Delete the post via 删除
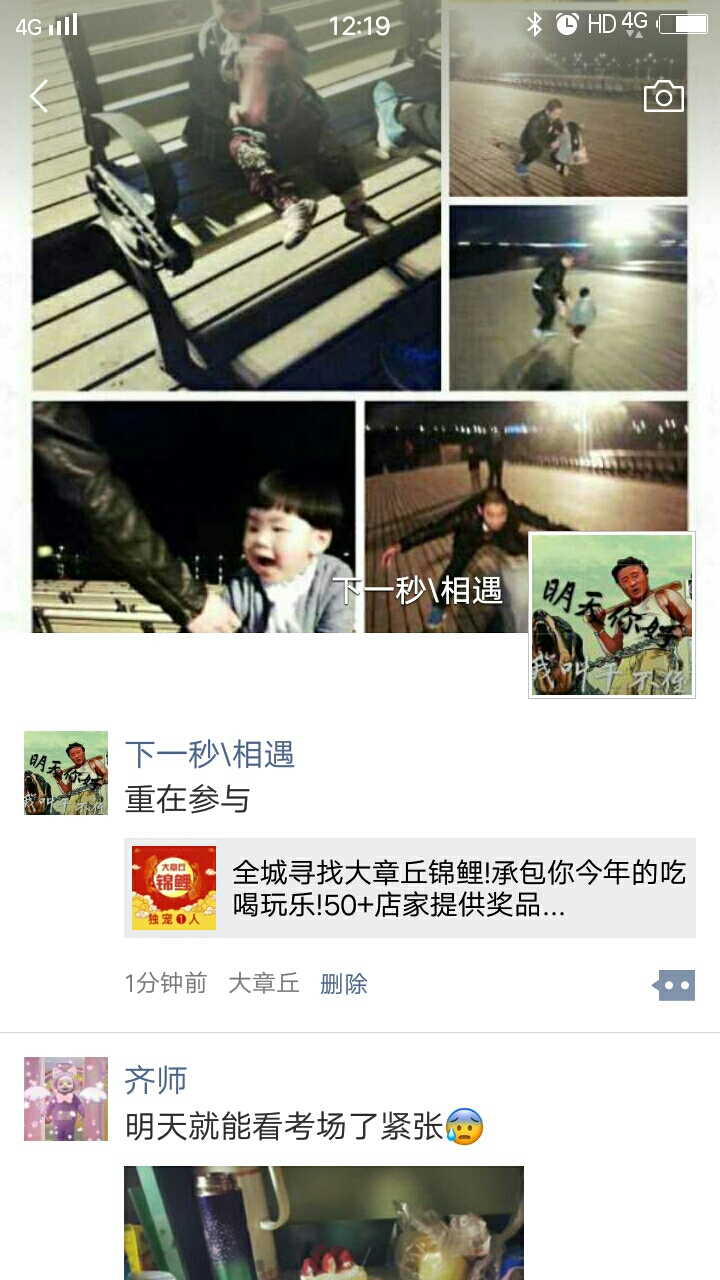The image size is (720, 1280). pyautogui.click(x=344, y=984)
